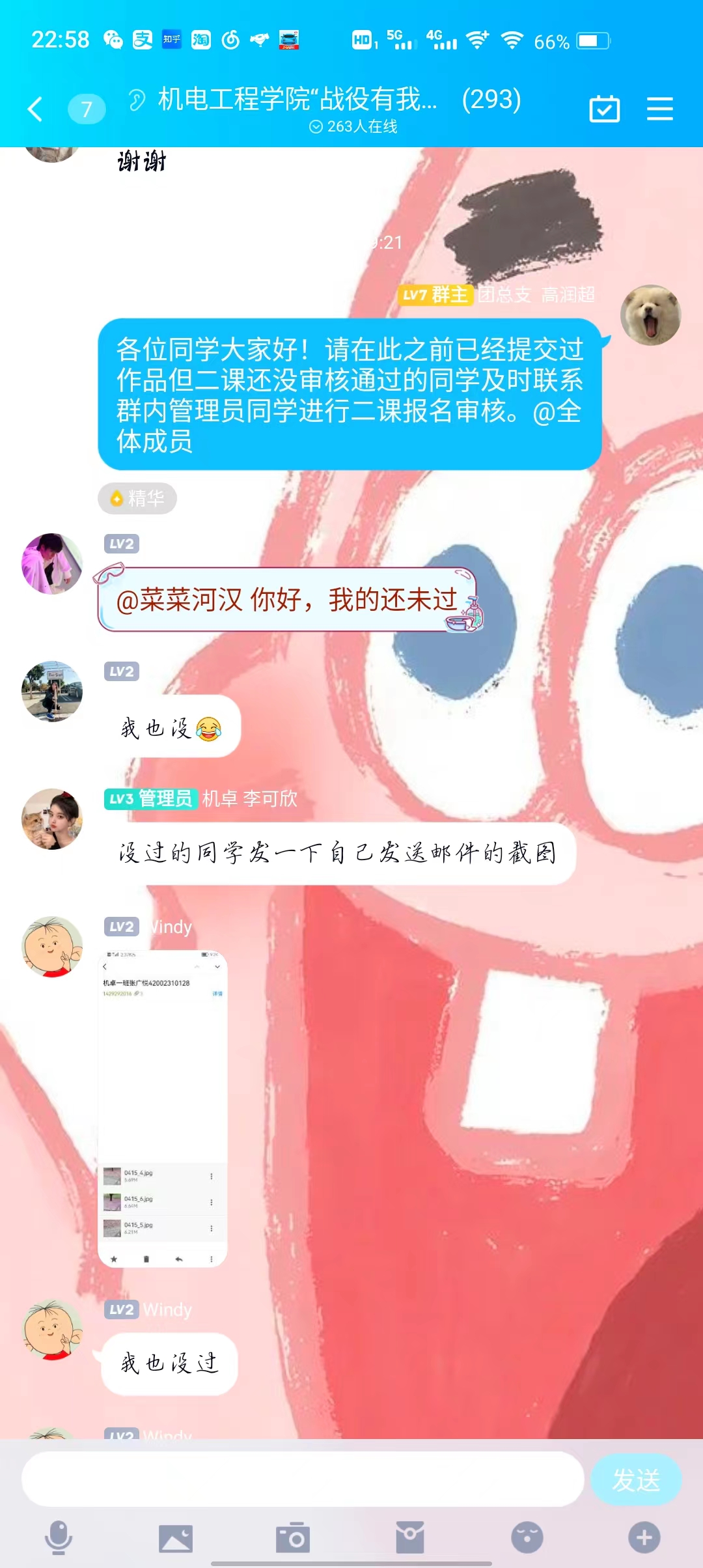Screen dimensions: 703x1568
Task: Toggle earpiece mode icon beside group title
Action: 137,100
